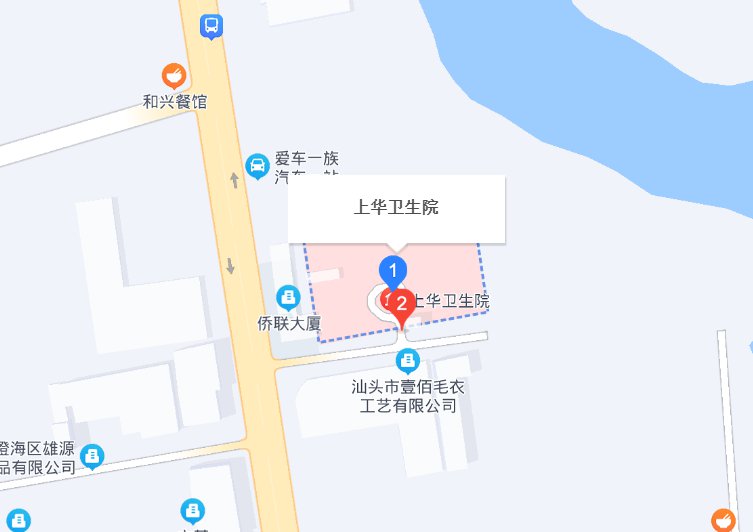Select the 澄海区雄源 company marker

click(92, 456)
